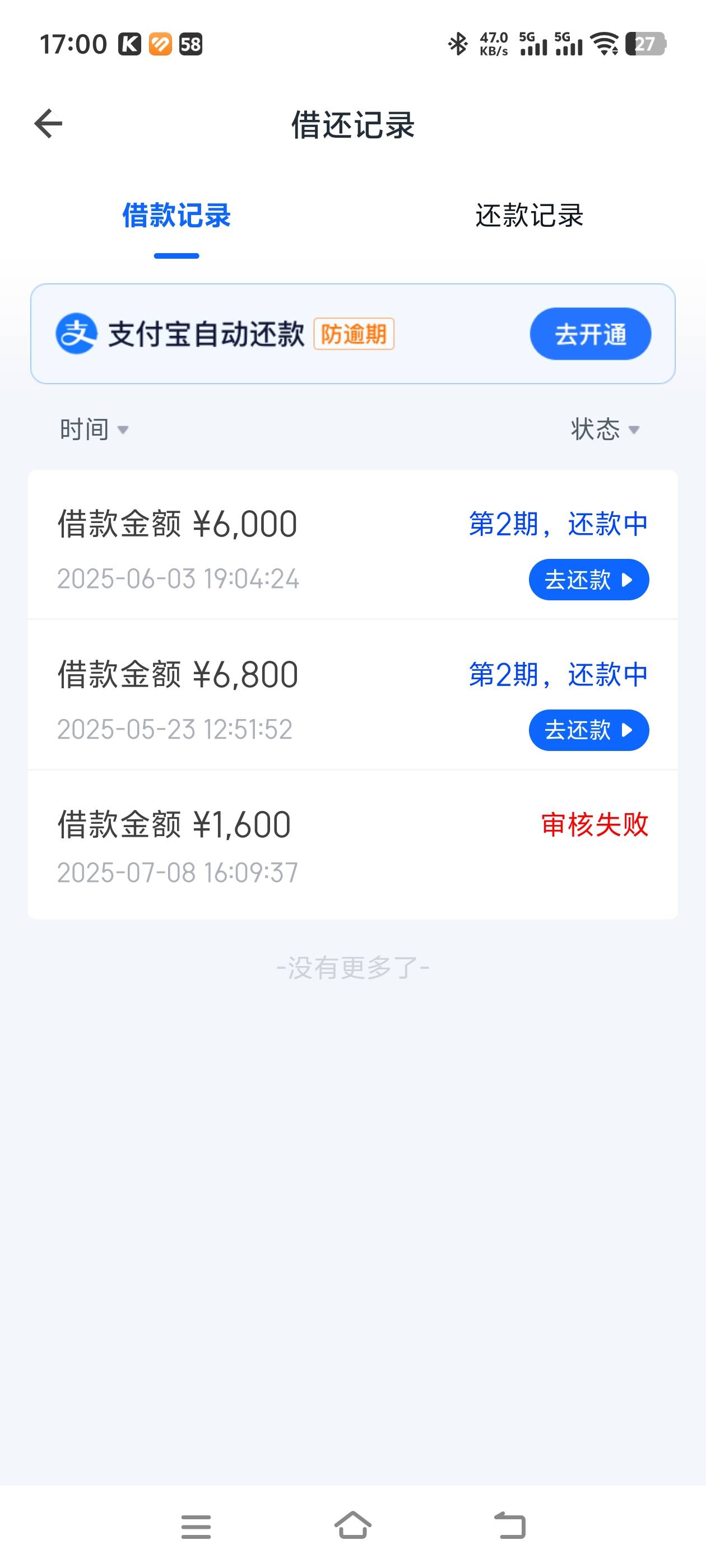This screenshot has height=1568, width=706.
Task: Open the ¥1,600 loan record
Action: pos(352,846)
